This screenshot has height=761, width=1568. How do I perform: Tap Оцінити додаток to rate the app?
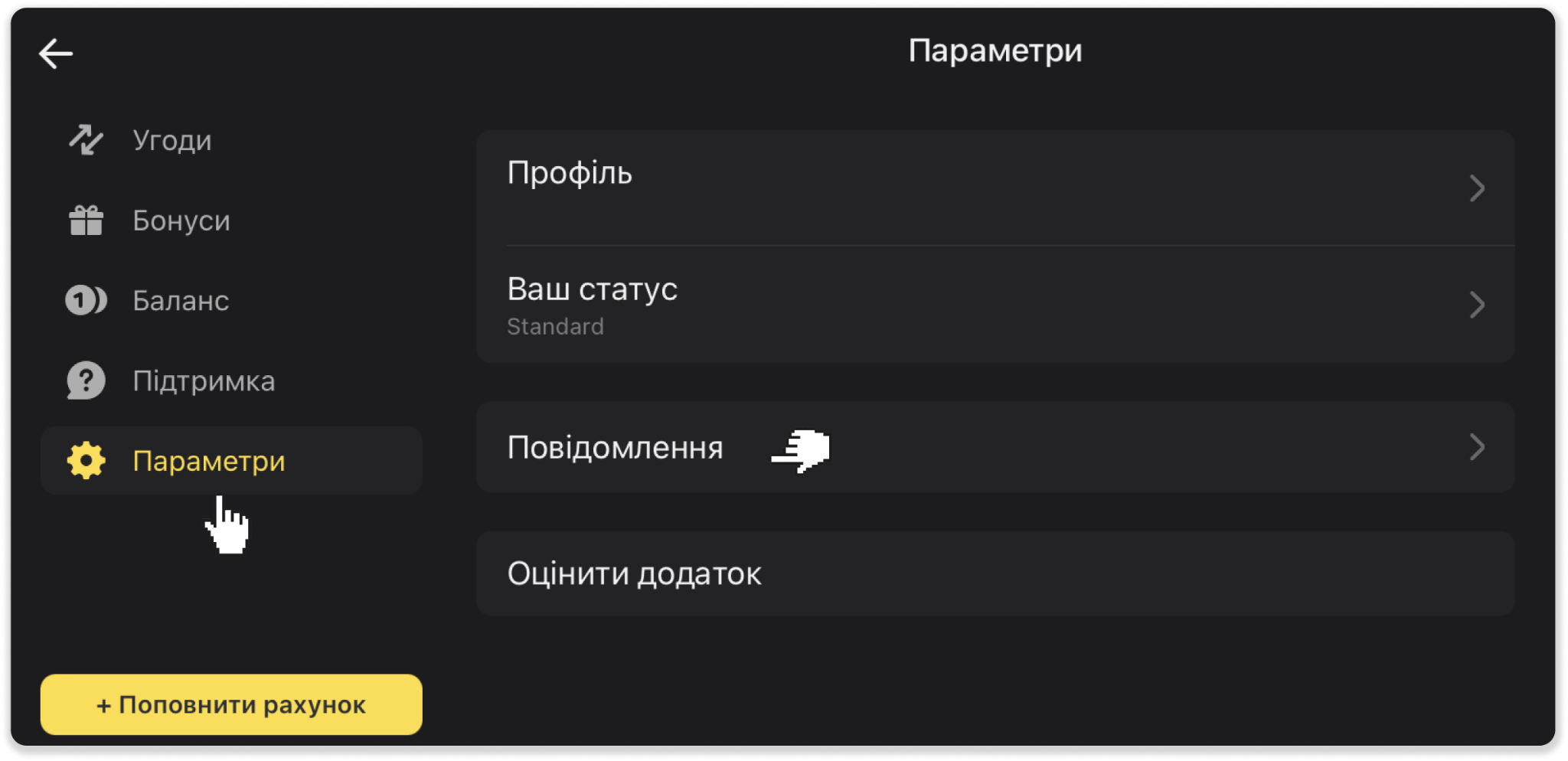995,573
